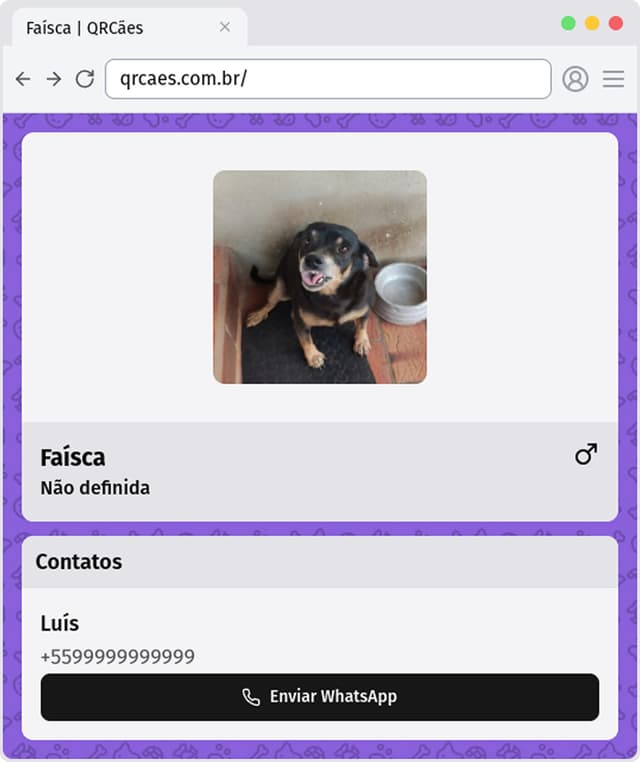Reload the current page
640x762 pixels.
(85, 79)
